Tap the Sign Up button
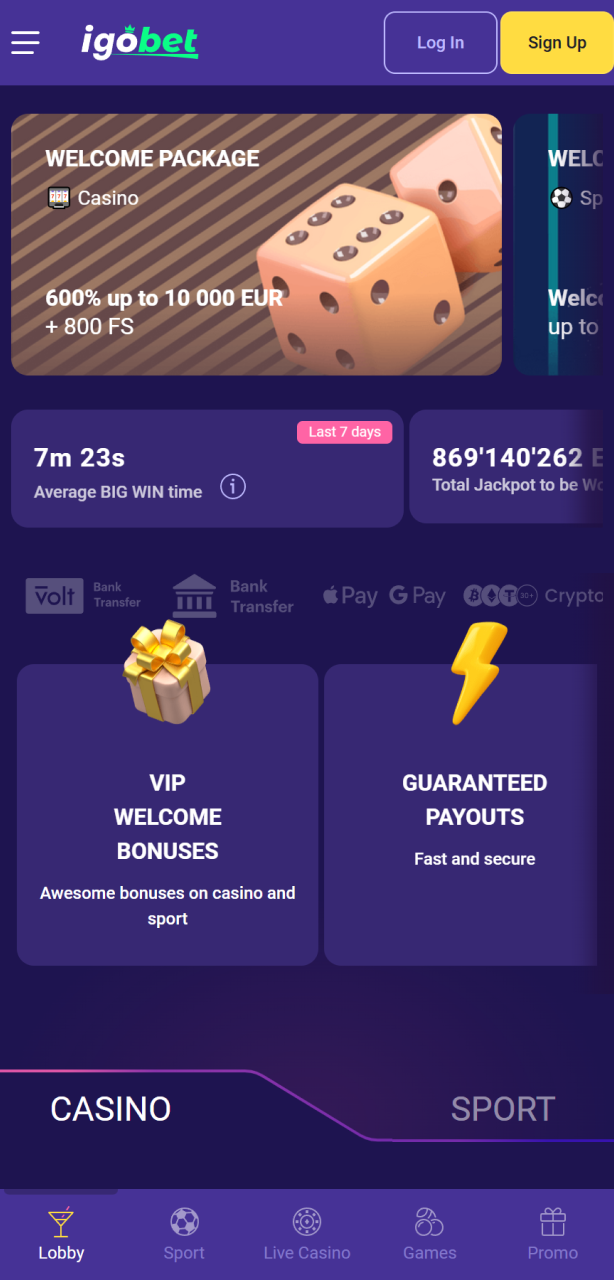 [x=556, y=43]
